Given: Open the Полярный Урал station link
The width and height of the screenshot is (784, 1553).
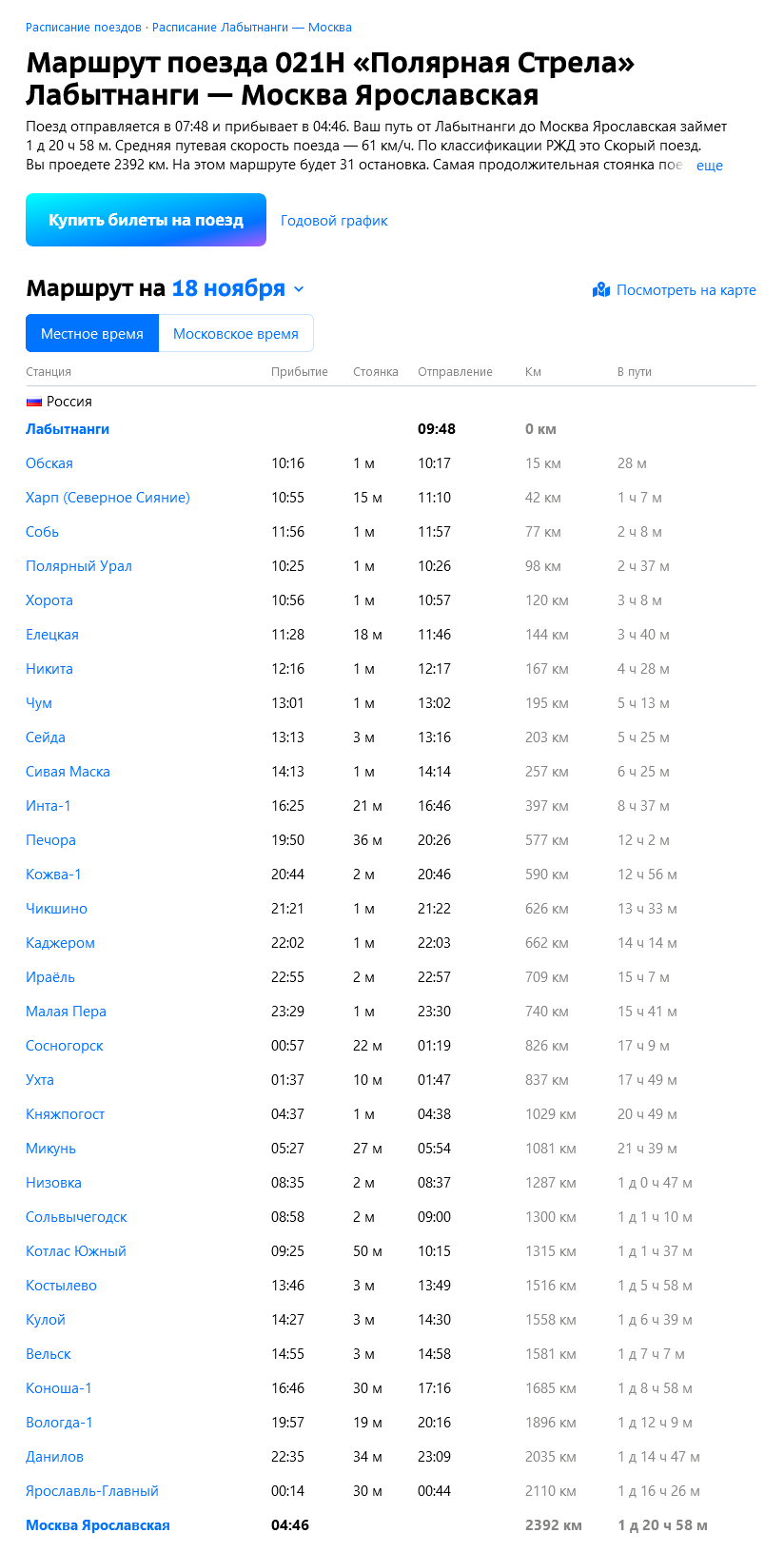Looking at the screenshot, I should point(79,566).
